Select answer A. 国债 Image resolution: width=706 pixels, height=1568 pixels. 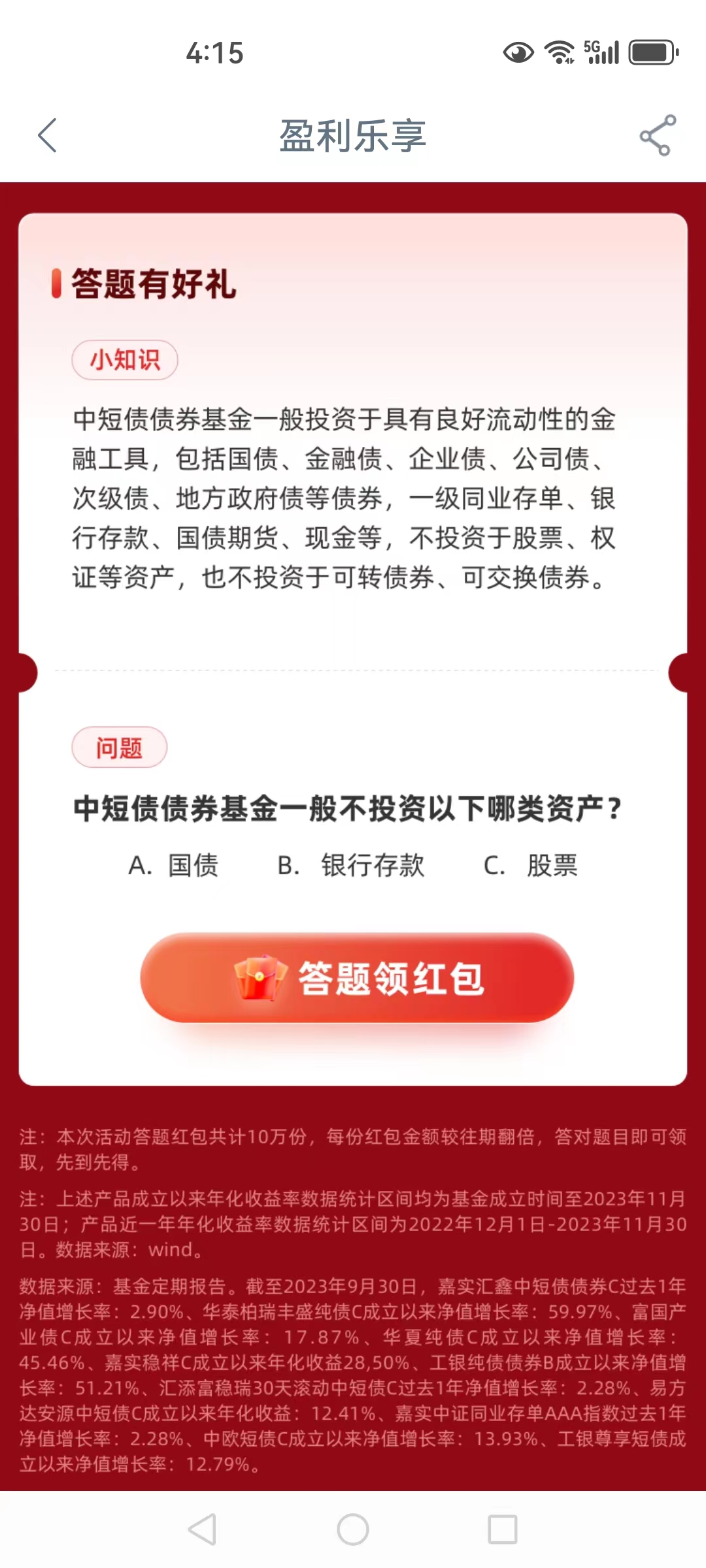173,865
